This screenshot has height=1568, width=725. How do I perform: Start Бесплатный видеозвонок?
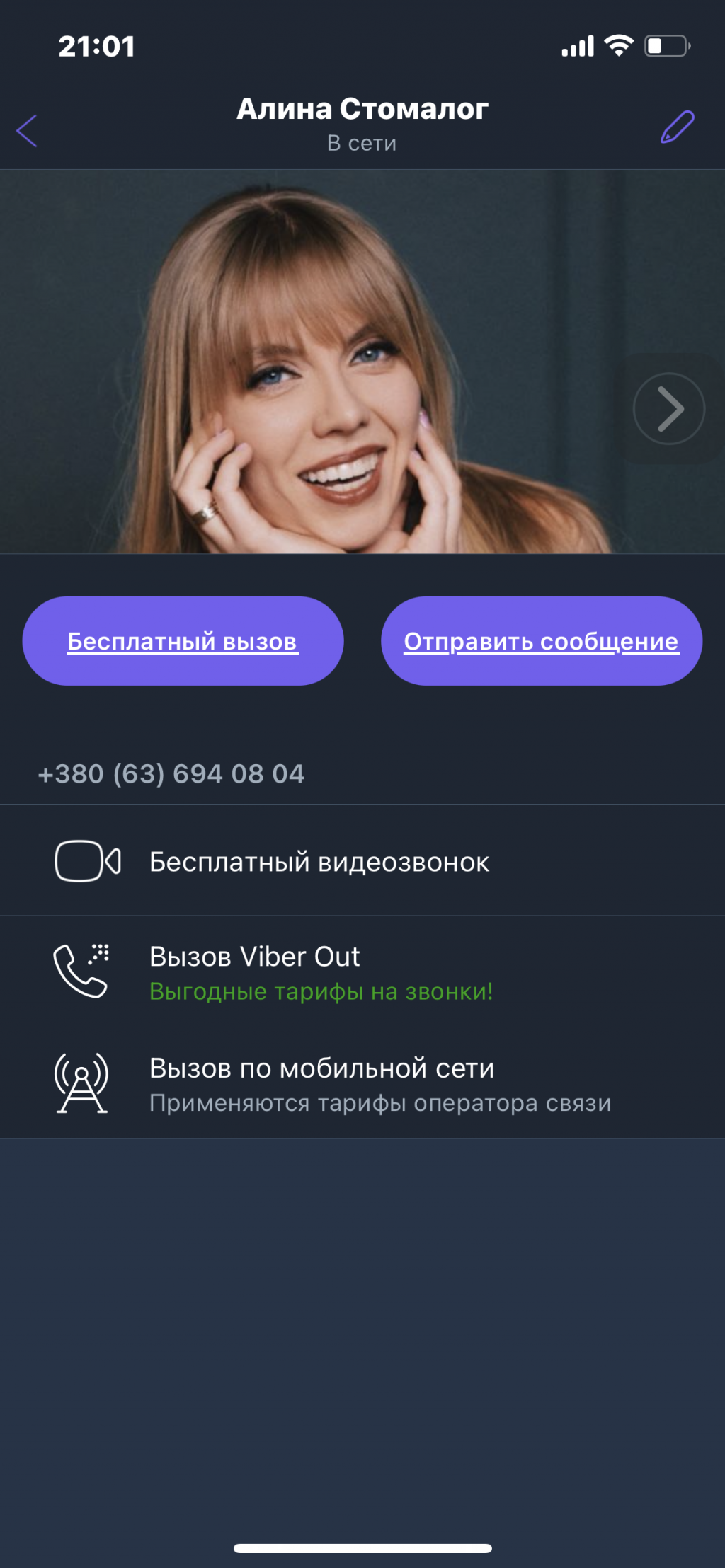point(319,861)
